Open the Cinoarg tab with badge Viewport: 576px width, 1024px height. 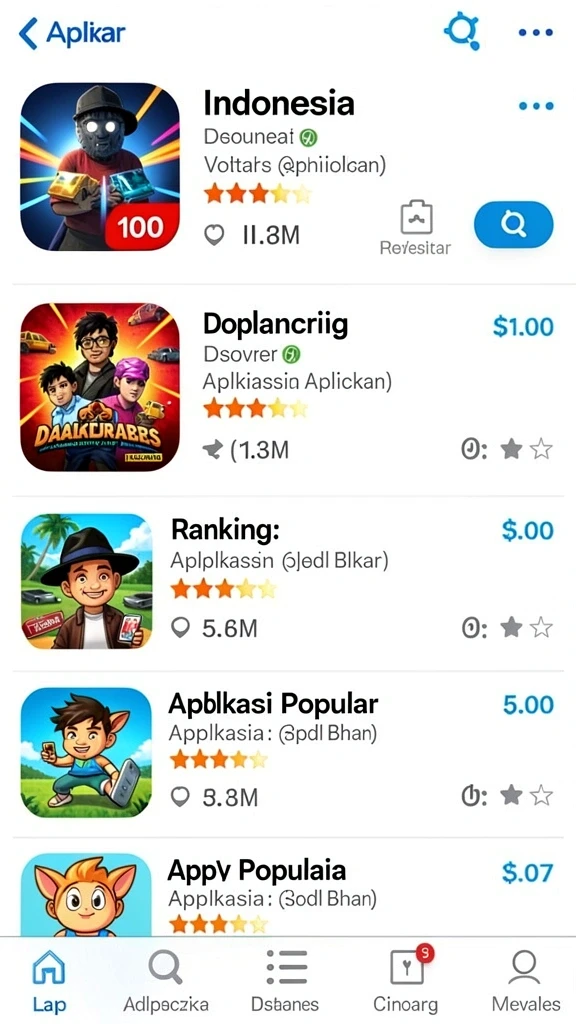406,980
